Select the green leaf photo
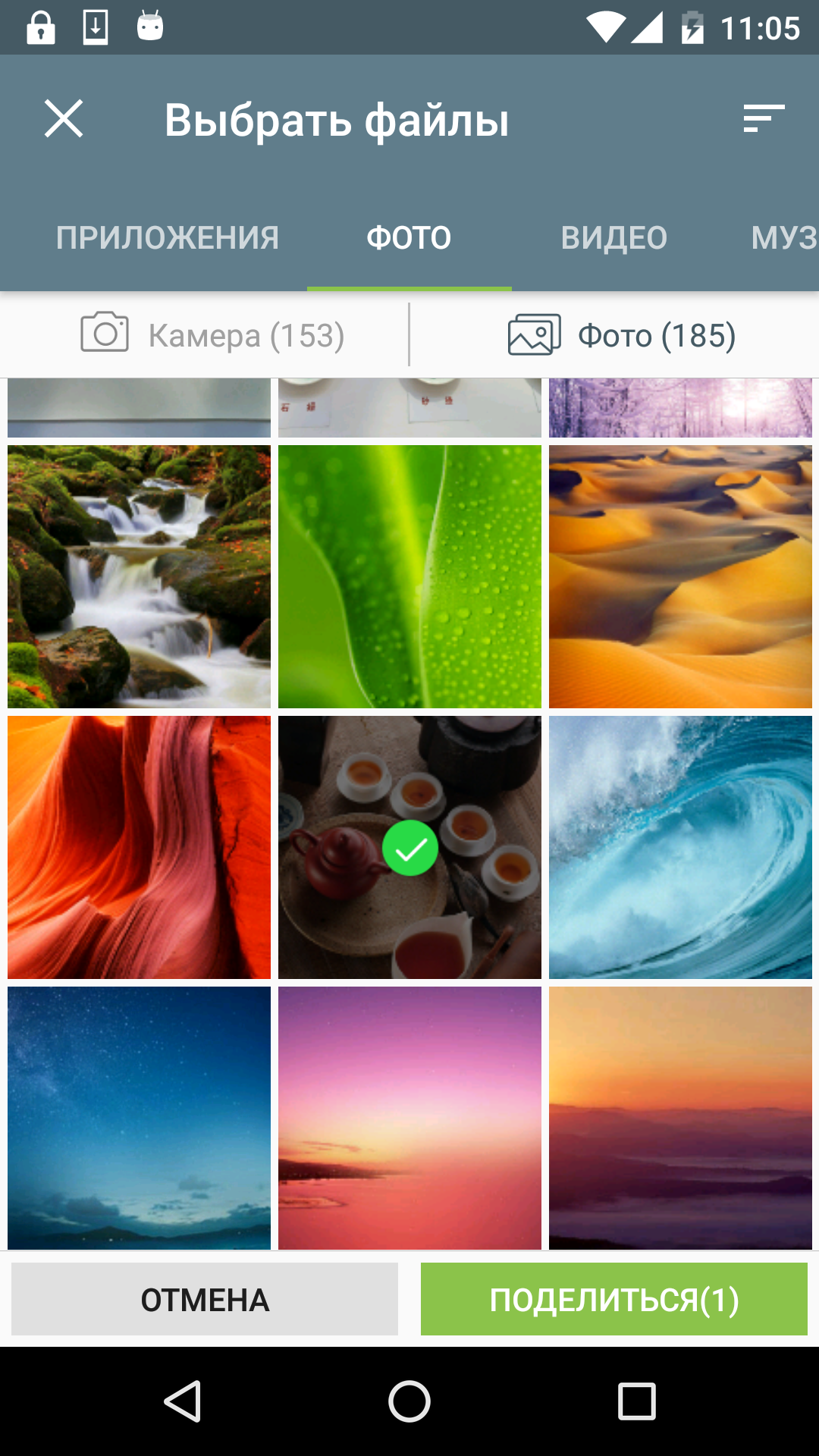819x1456 pixels. coord(409,576)
